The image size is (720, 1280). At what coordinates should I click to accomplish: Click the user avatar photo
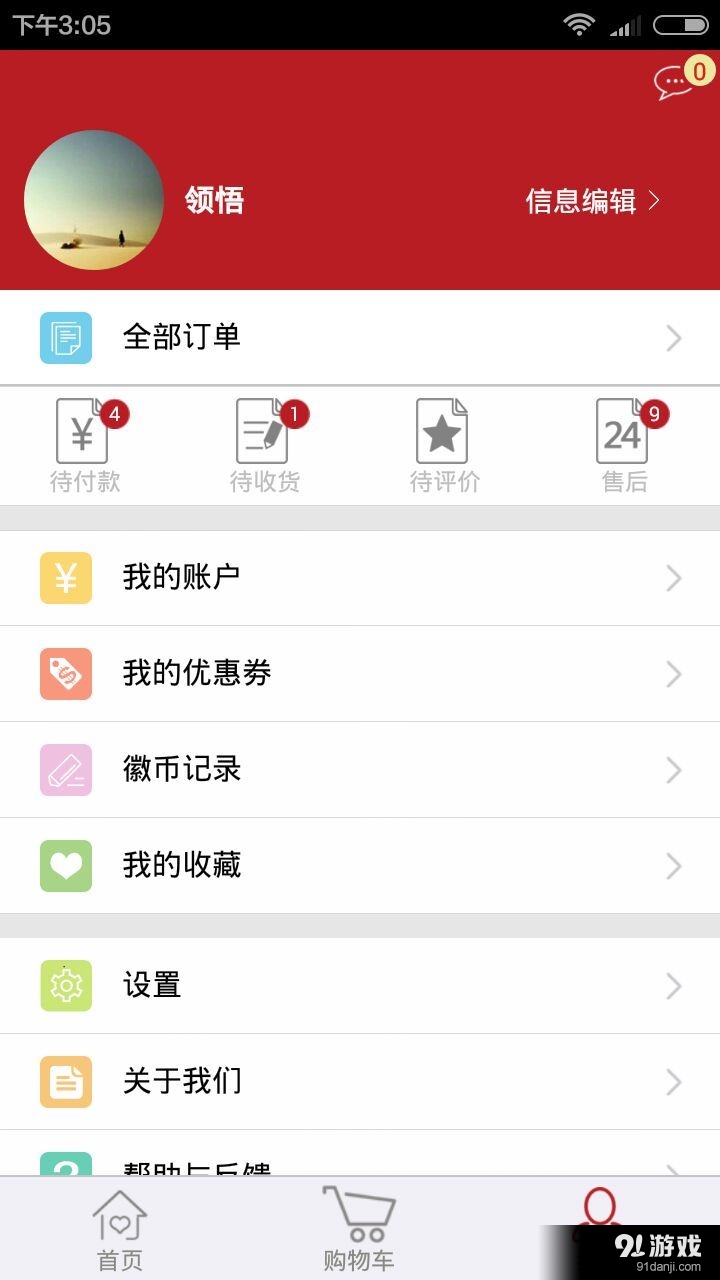pos(93,200)
